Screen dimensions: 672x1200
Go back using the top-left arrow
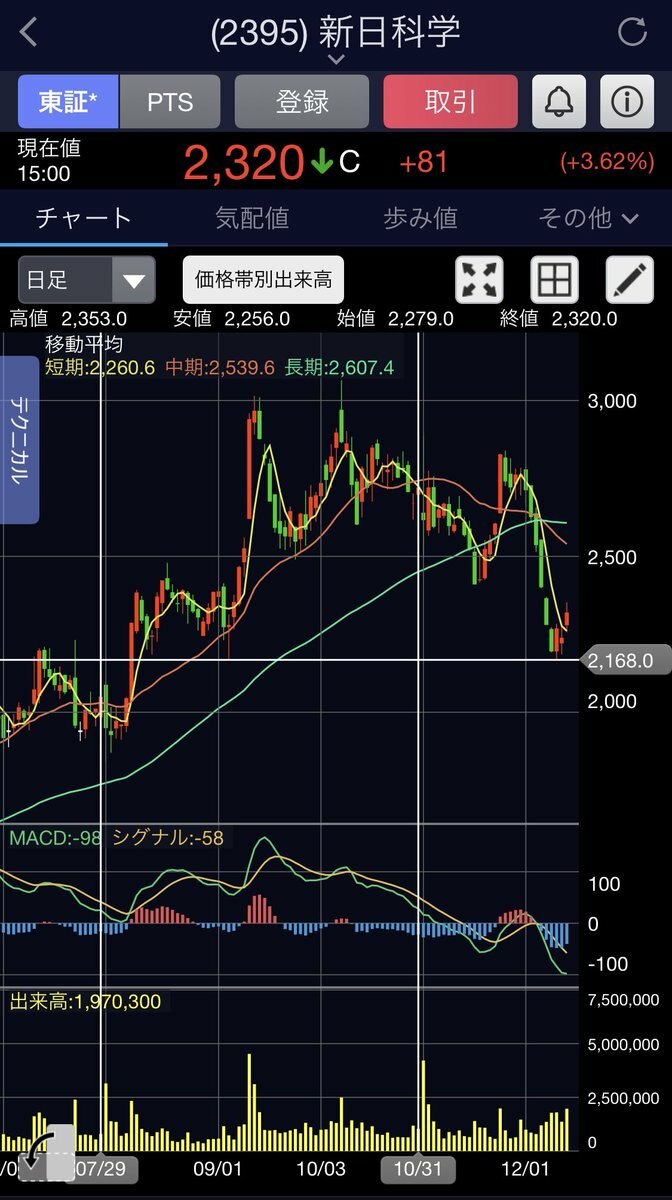(x=28, y=32)
